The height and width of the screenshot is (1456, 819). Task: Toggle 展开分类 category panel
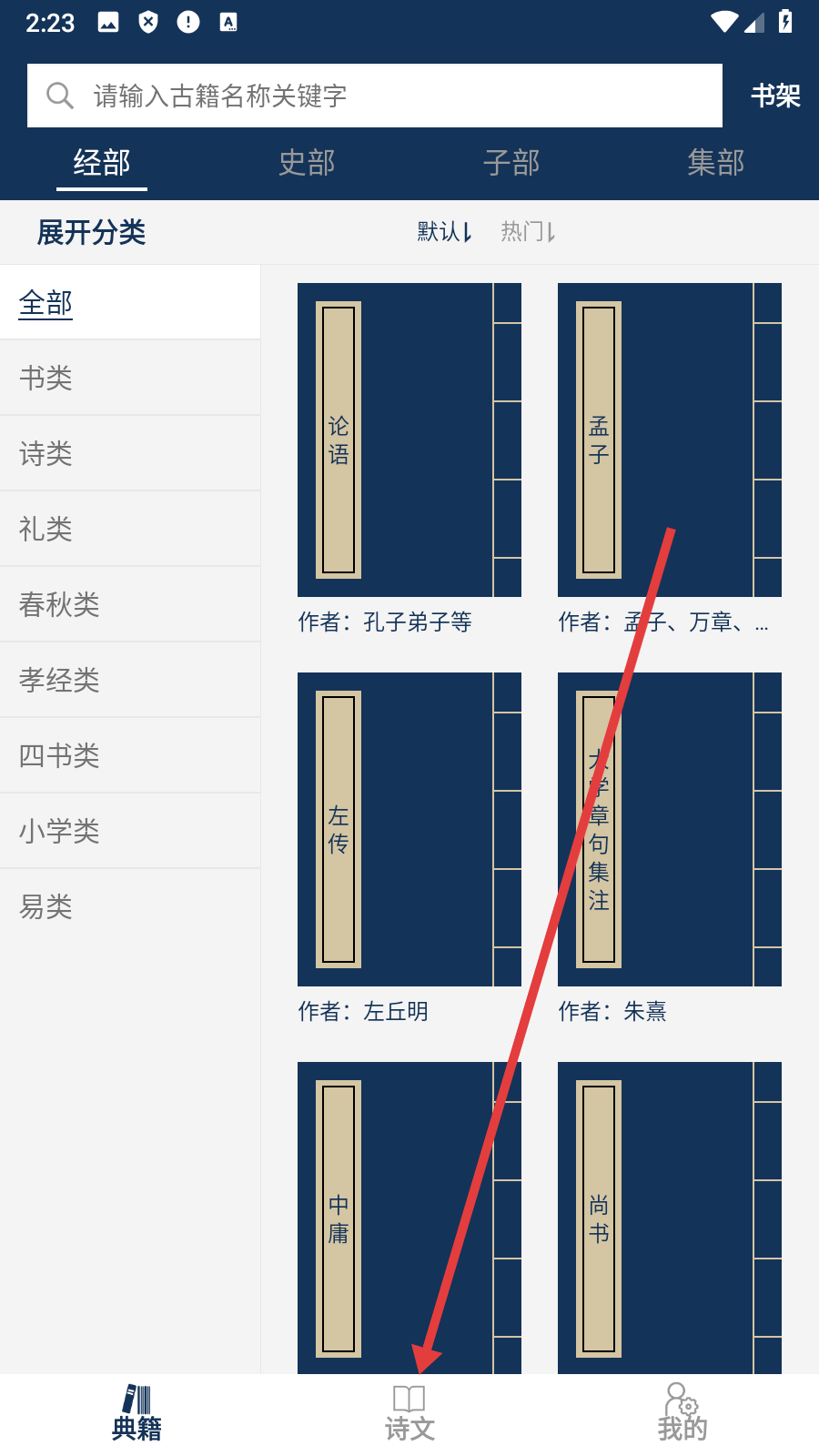91,232
